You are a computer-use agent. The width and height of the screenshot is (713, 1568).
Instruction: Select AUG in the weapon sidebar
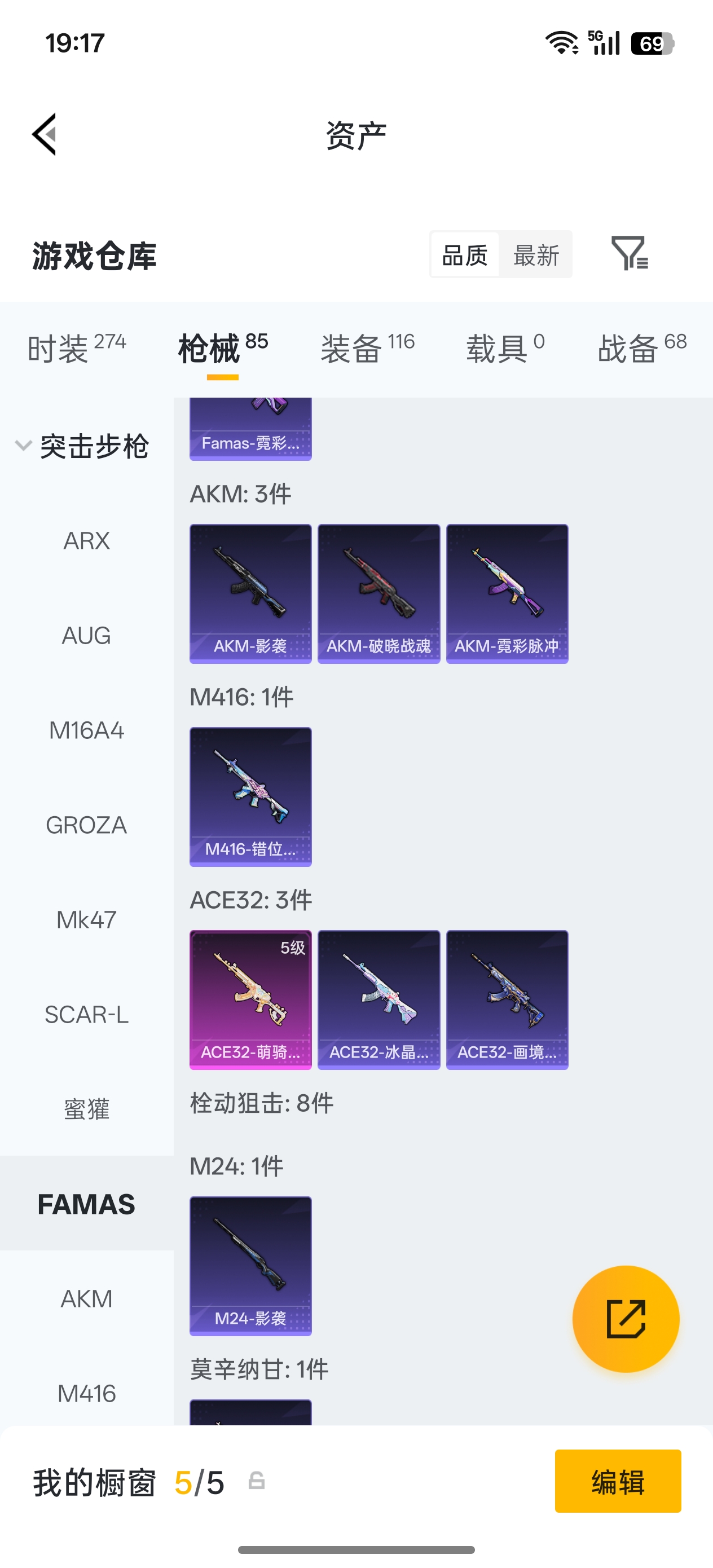(86, 636)
